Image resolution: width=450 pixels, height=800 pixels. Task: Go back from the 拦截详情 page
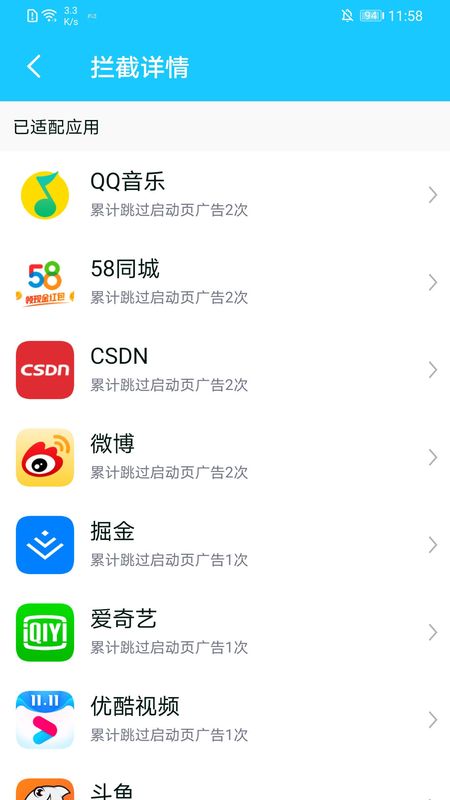point(34,67)
